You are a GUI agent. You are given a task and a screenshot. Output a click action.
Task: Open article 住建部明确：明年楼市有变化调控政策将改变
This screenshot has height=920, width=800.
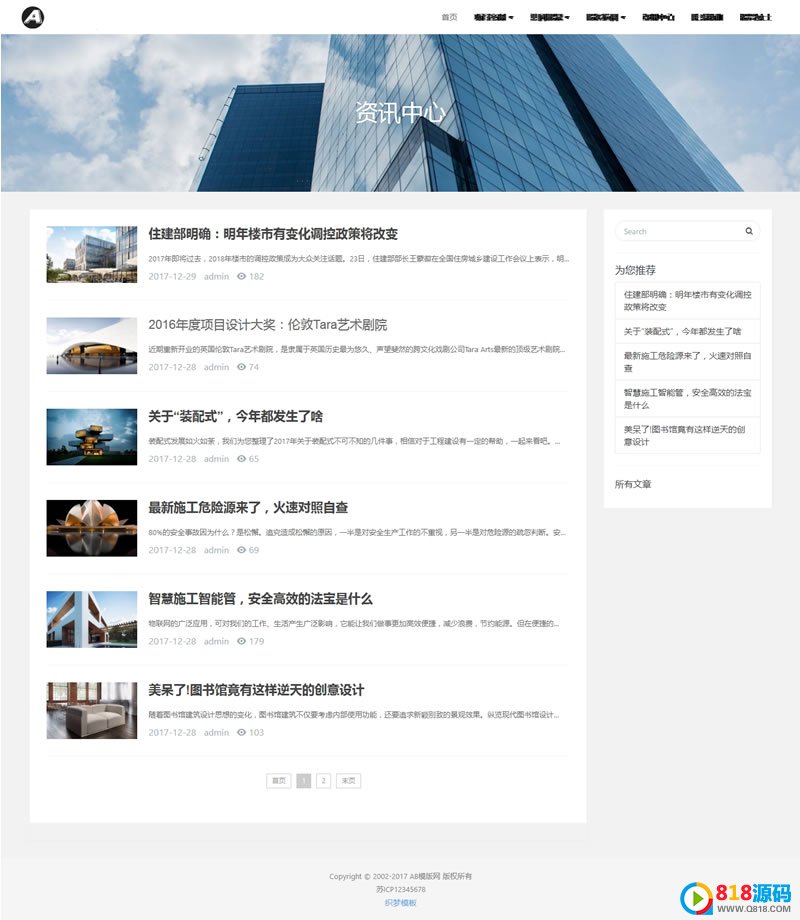click(273, 234)
